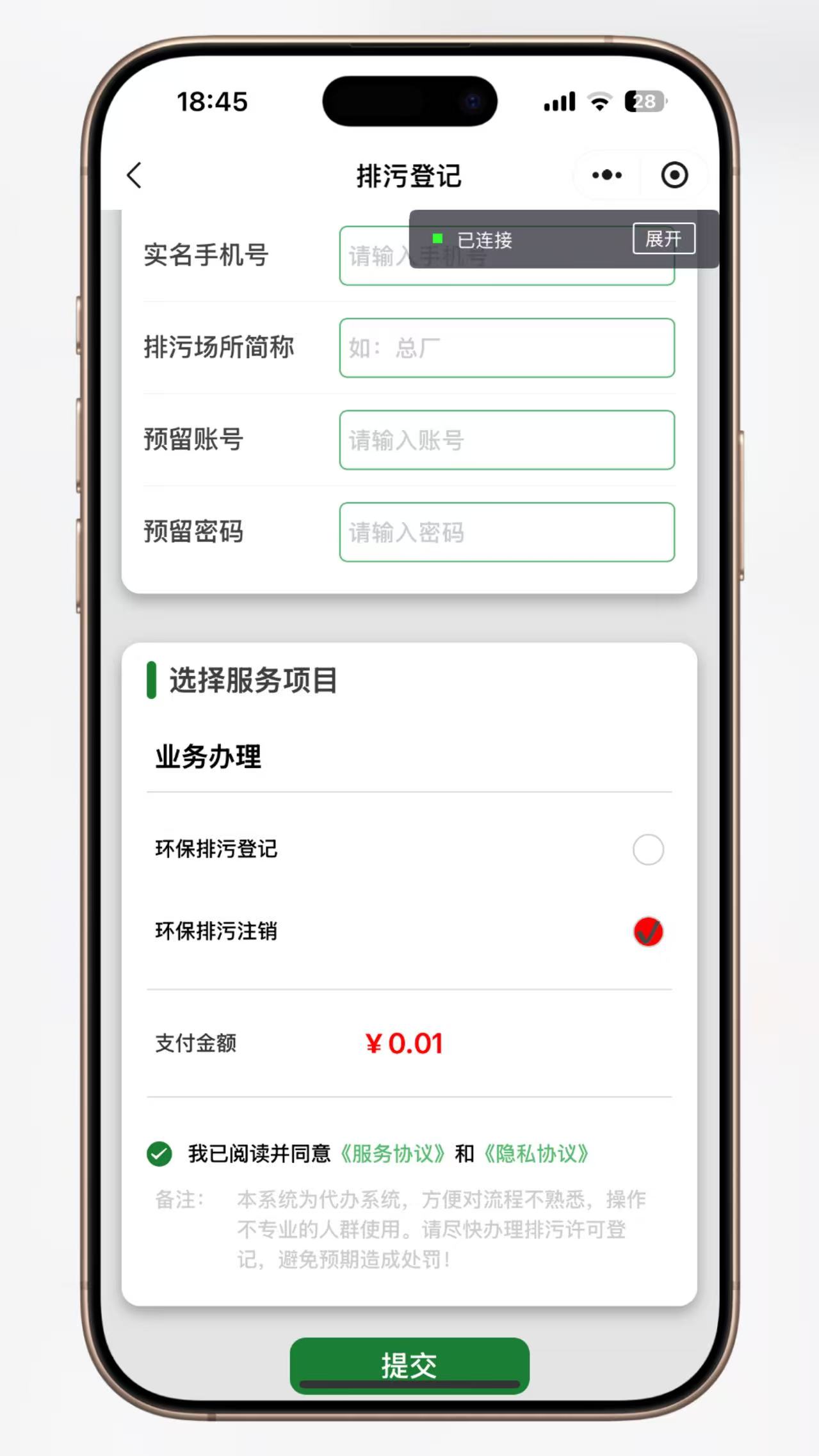Close the mini program via the circle icon

[674, 175]
